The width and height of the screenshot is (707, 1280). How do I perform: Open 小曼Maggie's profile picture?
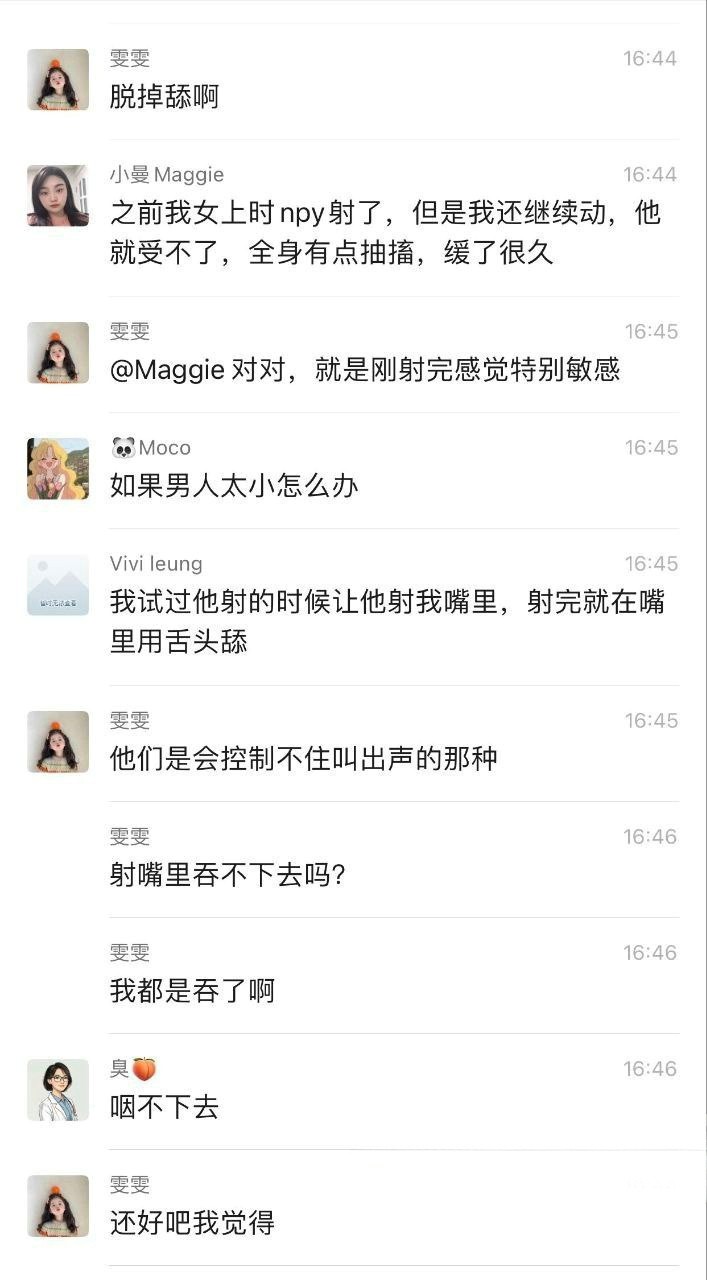coord(58,196)
